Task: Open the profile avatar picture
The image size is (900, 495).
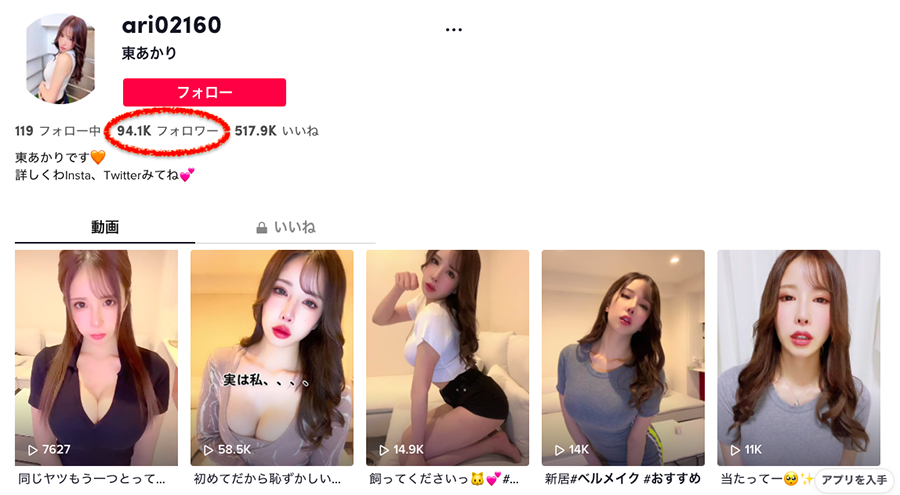Action: click(60, 58)
